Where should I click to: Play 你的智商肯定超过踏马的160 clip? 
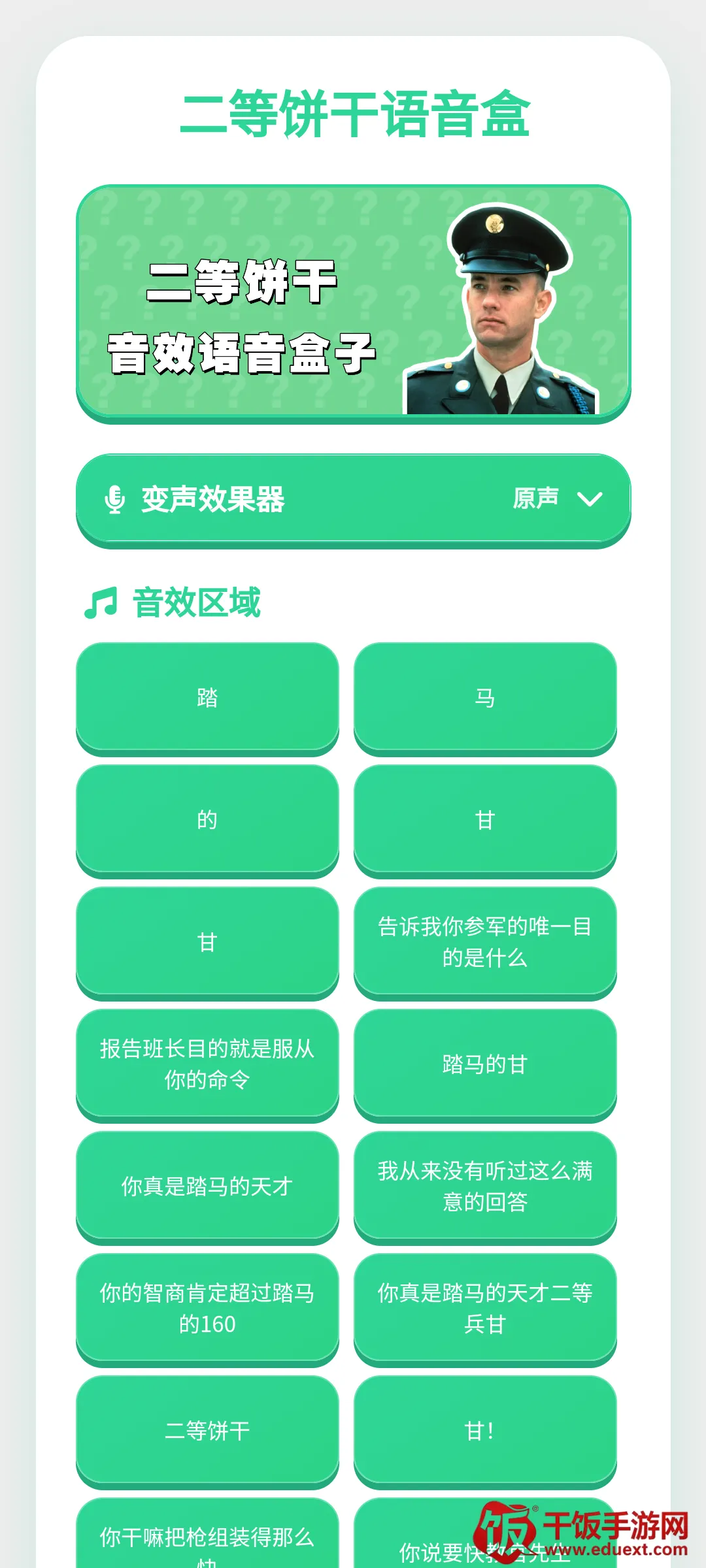point(207,1309)
